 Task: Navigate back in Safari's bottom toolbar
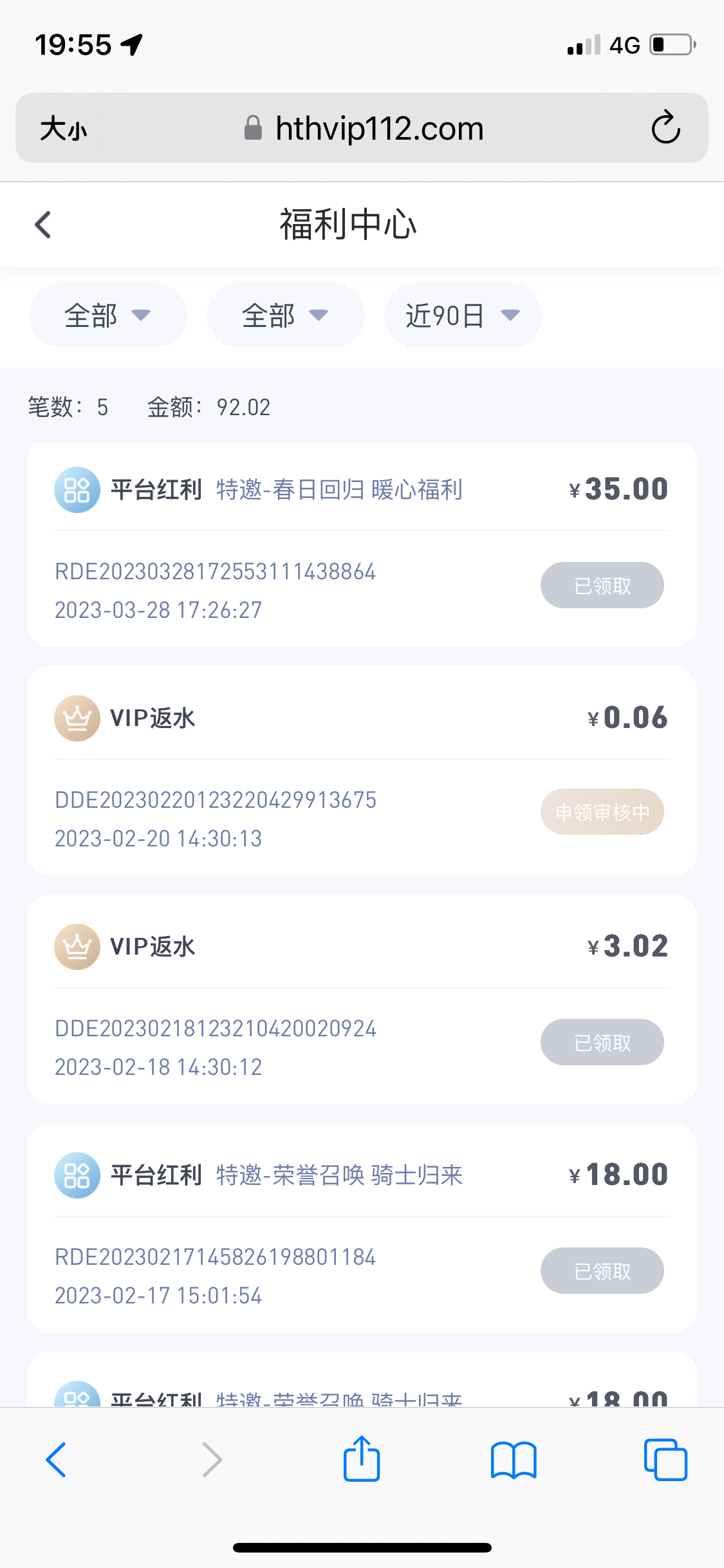57,1460
